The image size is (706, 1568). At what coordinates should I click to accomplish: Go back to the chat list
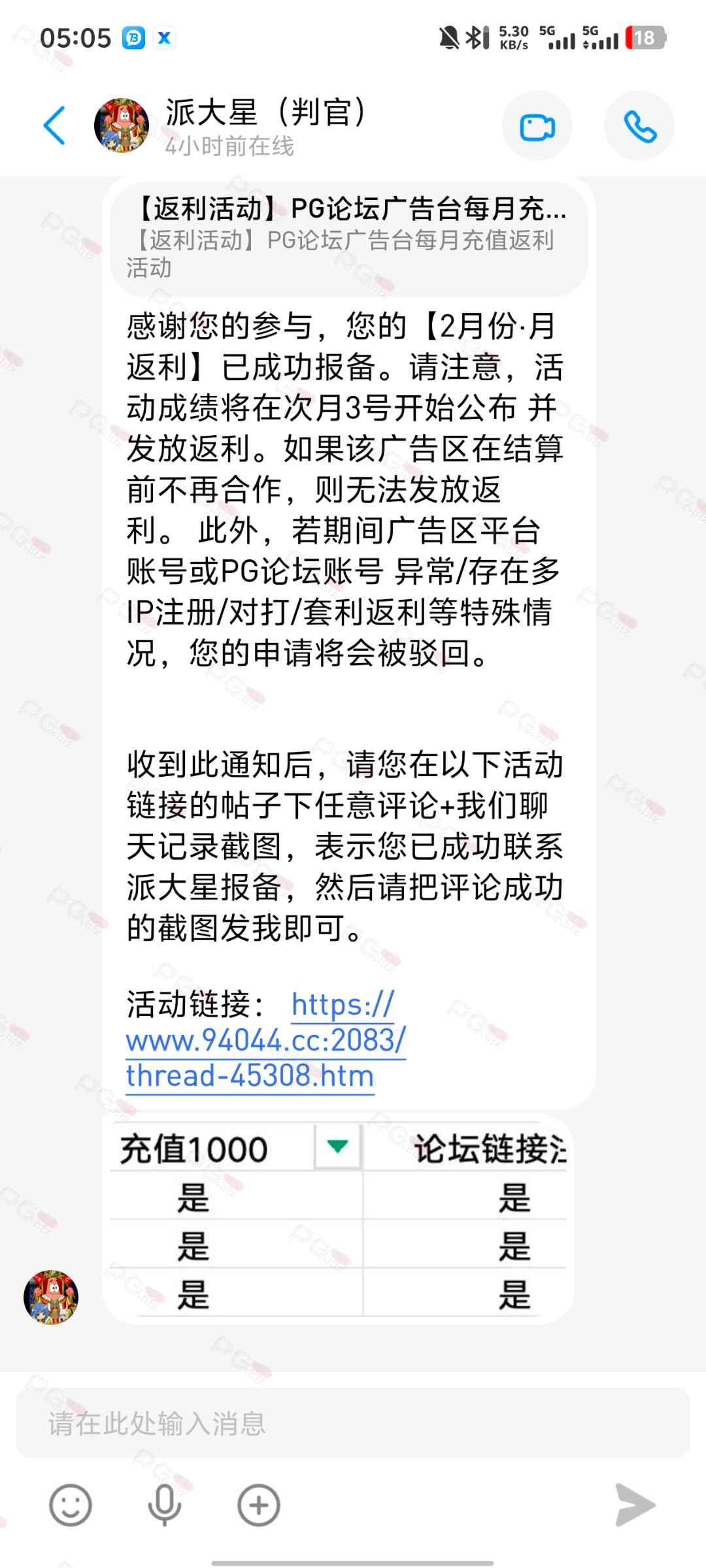(x=54, y=125)
